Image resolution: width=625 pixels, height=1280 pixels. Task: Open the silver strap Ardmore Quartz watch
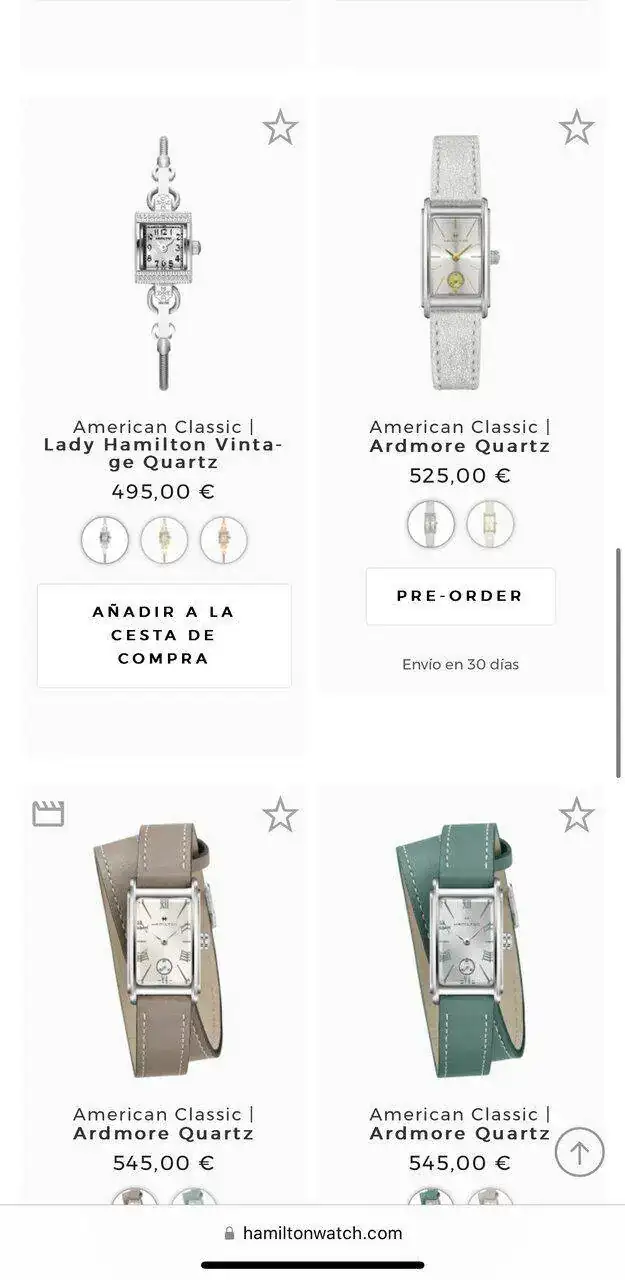point(460,262)
